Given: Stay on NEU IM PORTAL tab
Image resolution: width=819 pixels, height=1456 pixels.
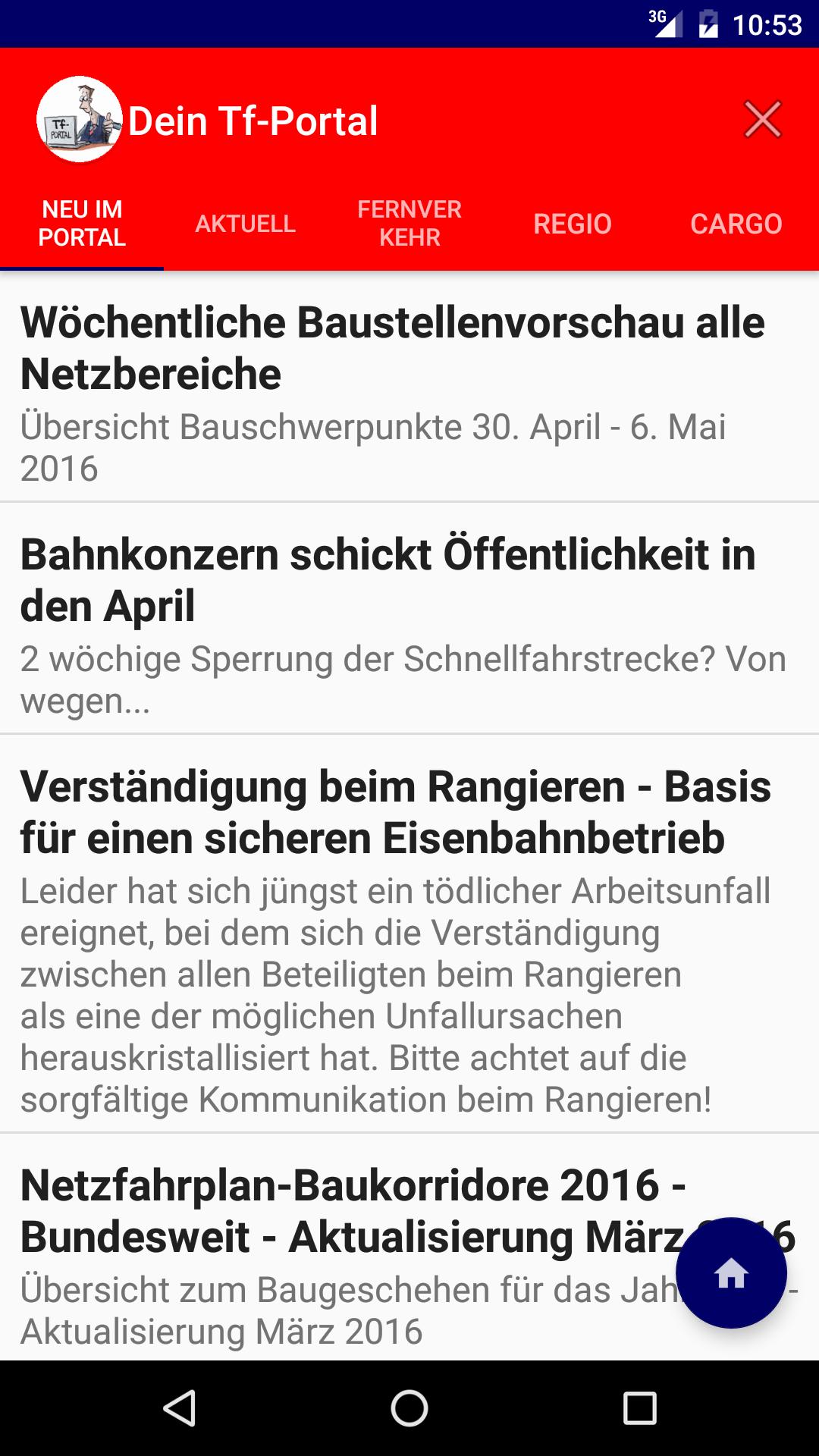Looking at the screenshot, I should point(82,224).
